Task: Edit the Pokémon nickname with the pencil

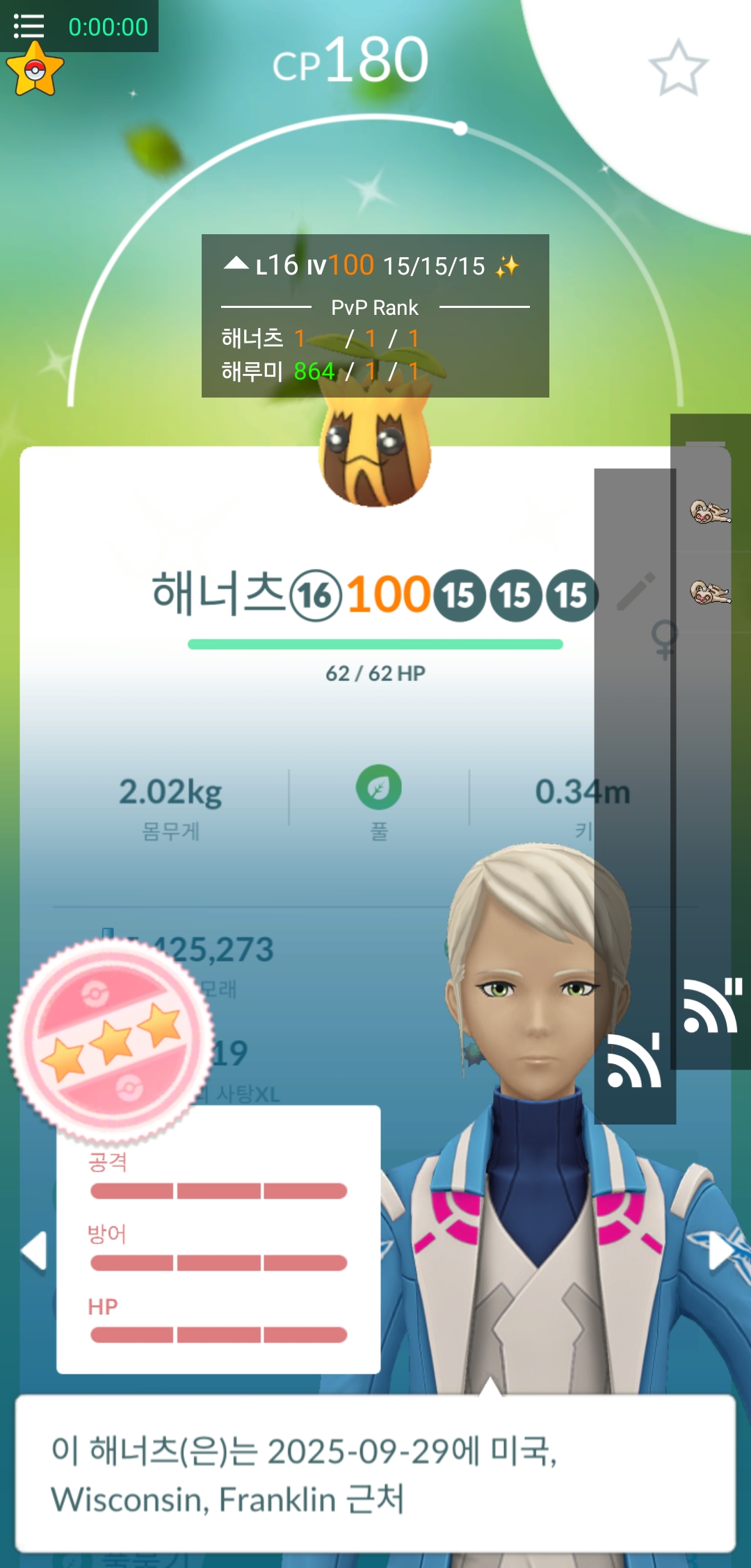Action: pos(636,592)
